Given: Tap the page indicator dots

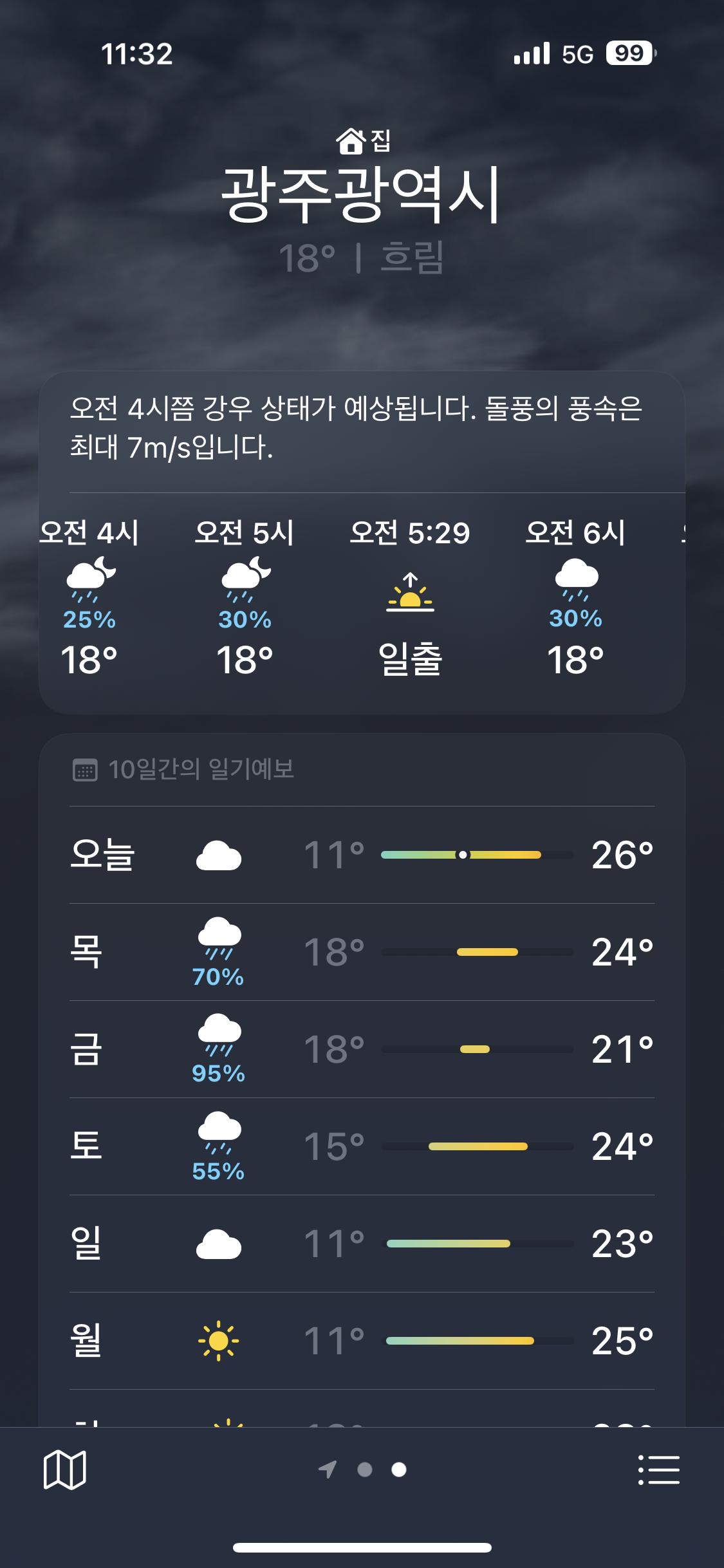Looking at the screenshot, I should coord(362,1470).
